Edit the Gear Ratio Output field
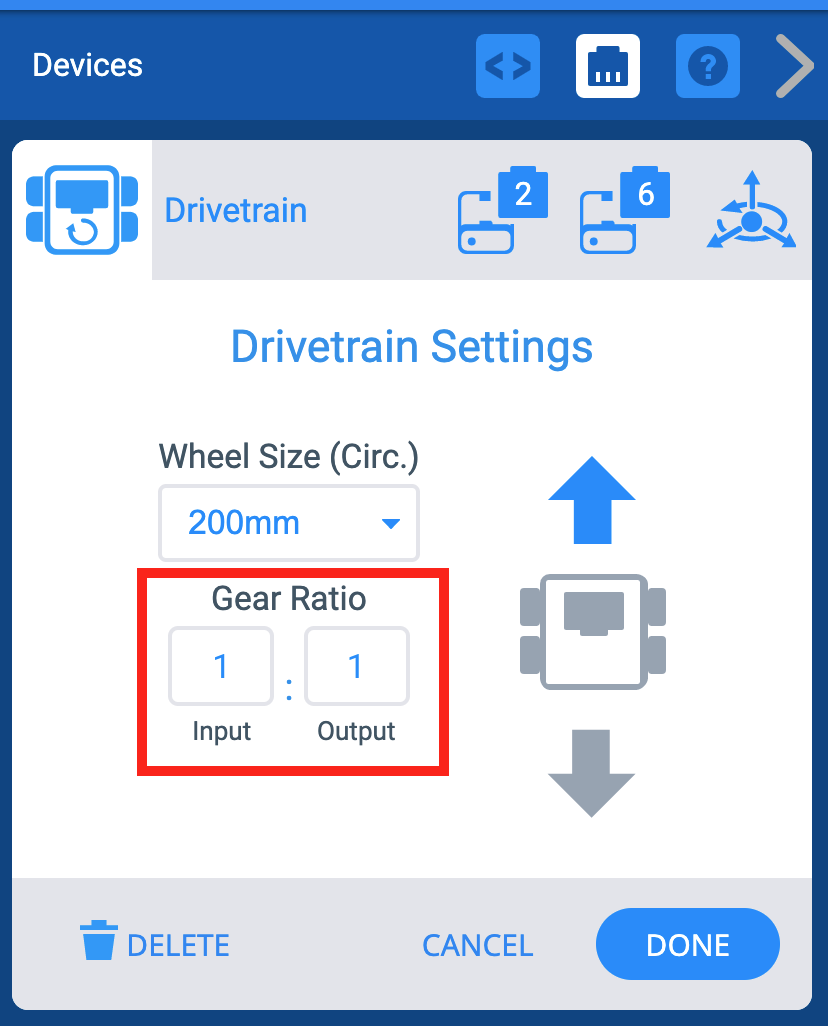This screenshot has width=828, height=1026. [x=356, y=666]
